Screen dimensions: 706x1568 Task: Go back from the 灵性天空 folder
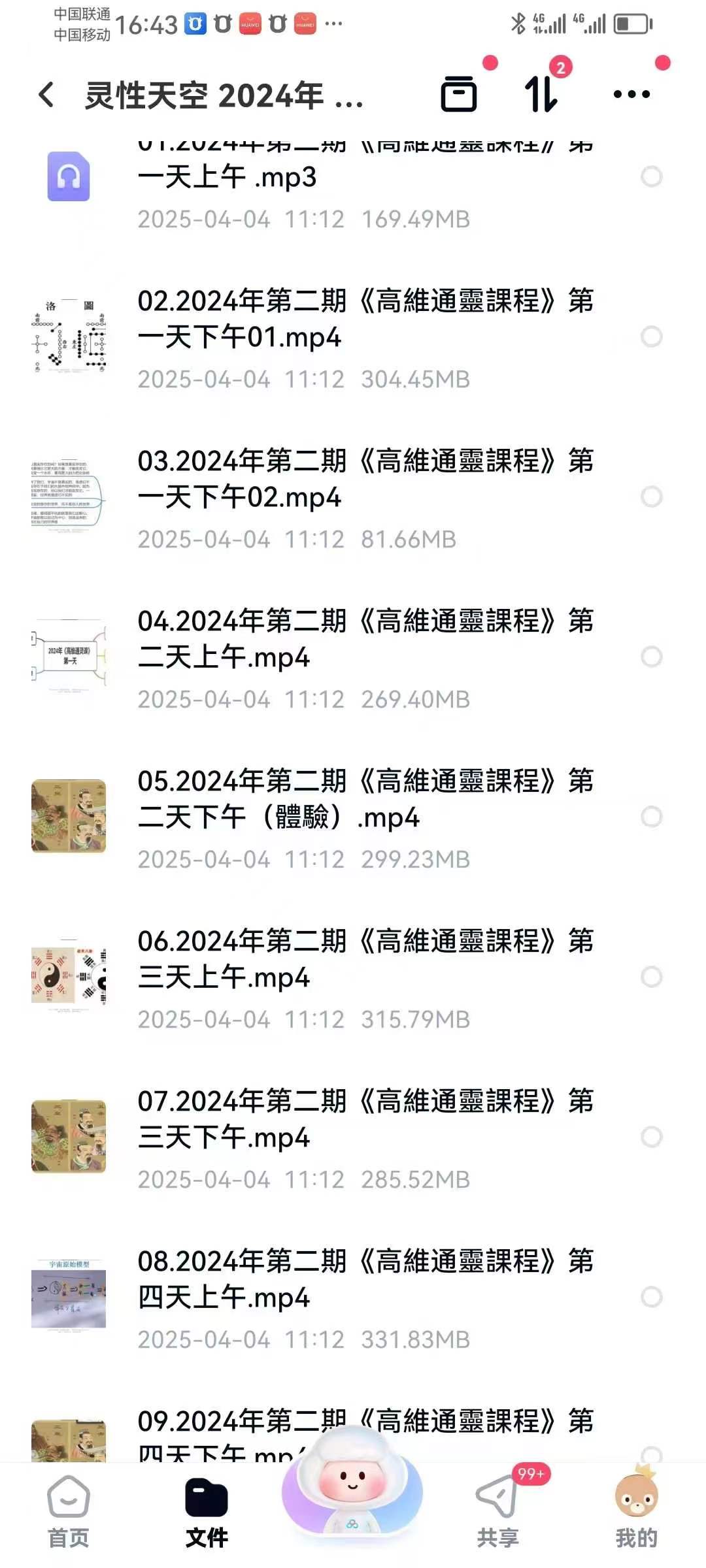pos(46,95)
